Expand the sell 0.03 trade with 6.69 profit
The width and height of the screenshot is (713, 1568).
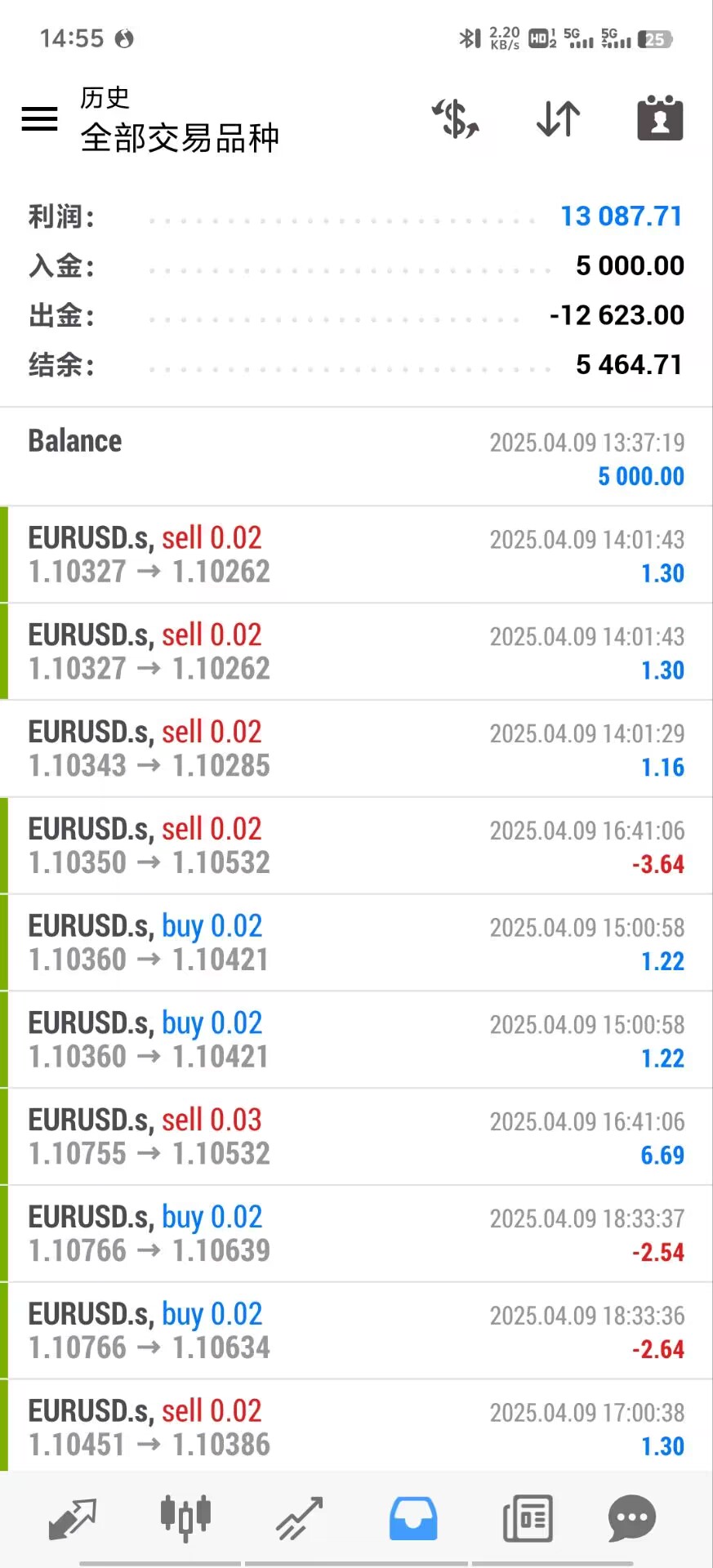pyautogui.click(x=356, y=1137)
